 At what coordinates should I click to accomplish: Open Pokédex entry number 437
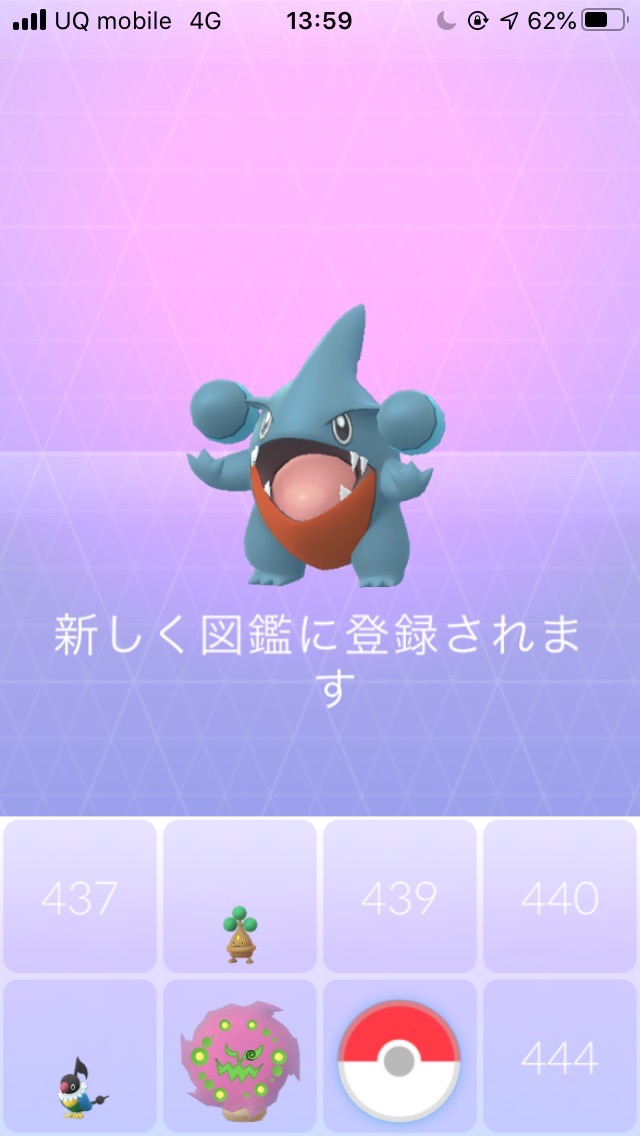(x=80, y=897)
